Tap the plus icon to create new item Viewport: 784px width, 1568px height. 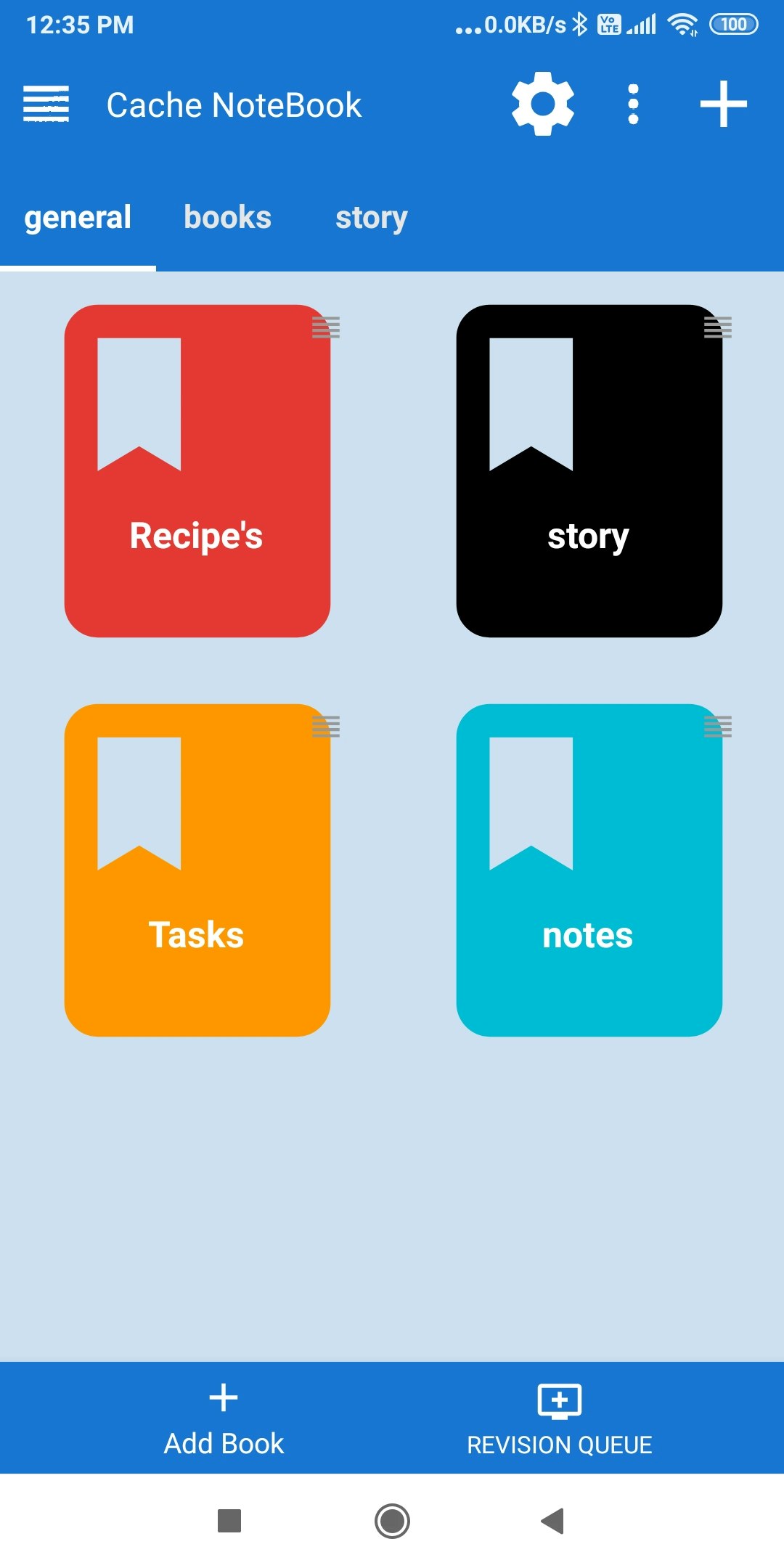[723, 104]
